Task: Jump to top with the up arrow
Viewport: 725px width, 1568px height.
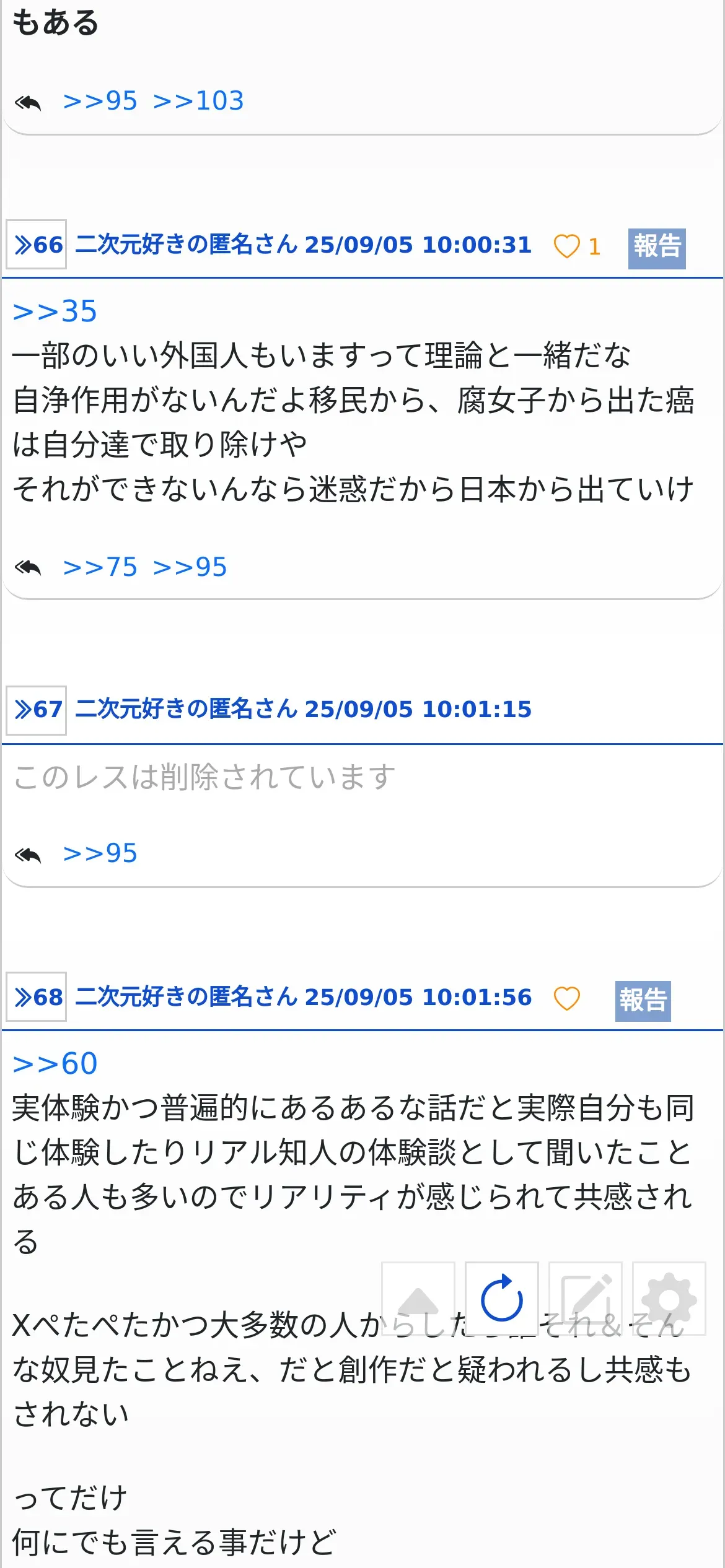Action: (418, 1299)
